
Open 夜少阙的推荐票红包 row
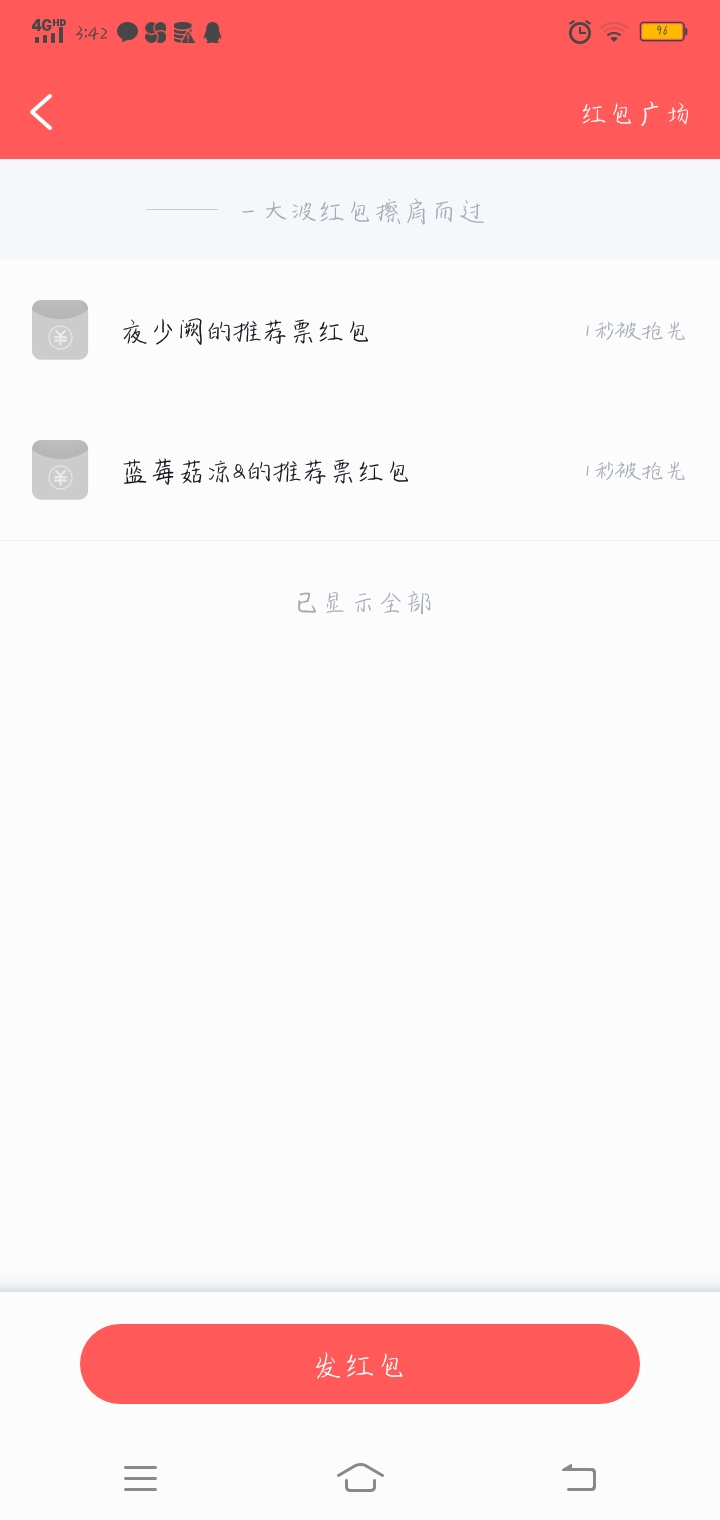point(360,330)
